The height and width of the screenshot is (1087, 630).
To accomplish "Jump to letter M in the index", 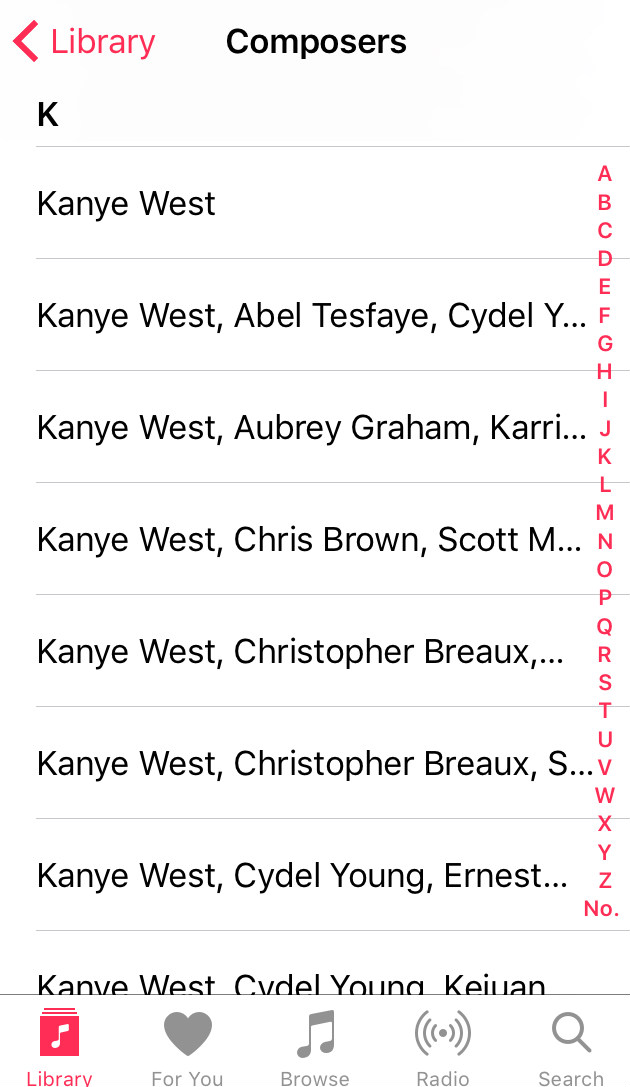I will point(604,512).
